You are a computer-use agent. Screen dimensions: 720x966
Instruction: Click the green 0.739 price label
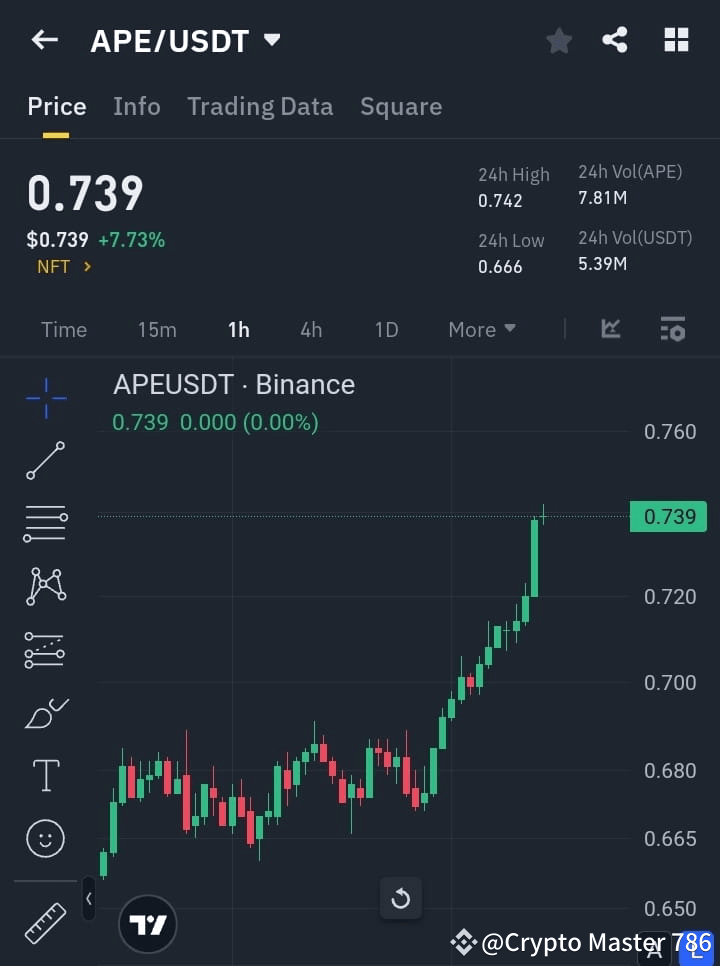click(x=668, y=516)
